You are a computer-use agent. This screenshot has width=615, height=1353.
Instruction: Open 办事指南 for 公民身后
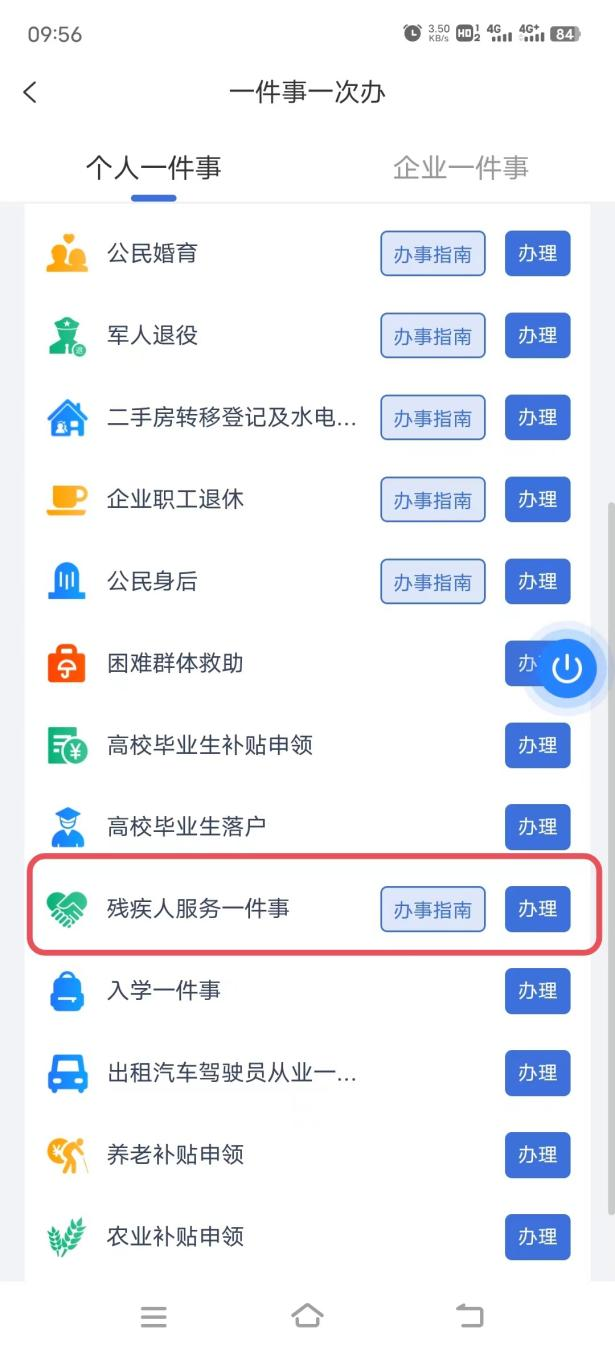click(x=432, y=582)
